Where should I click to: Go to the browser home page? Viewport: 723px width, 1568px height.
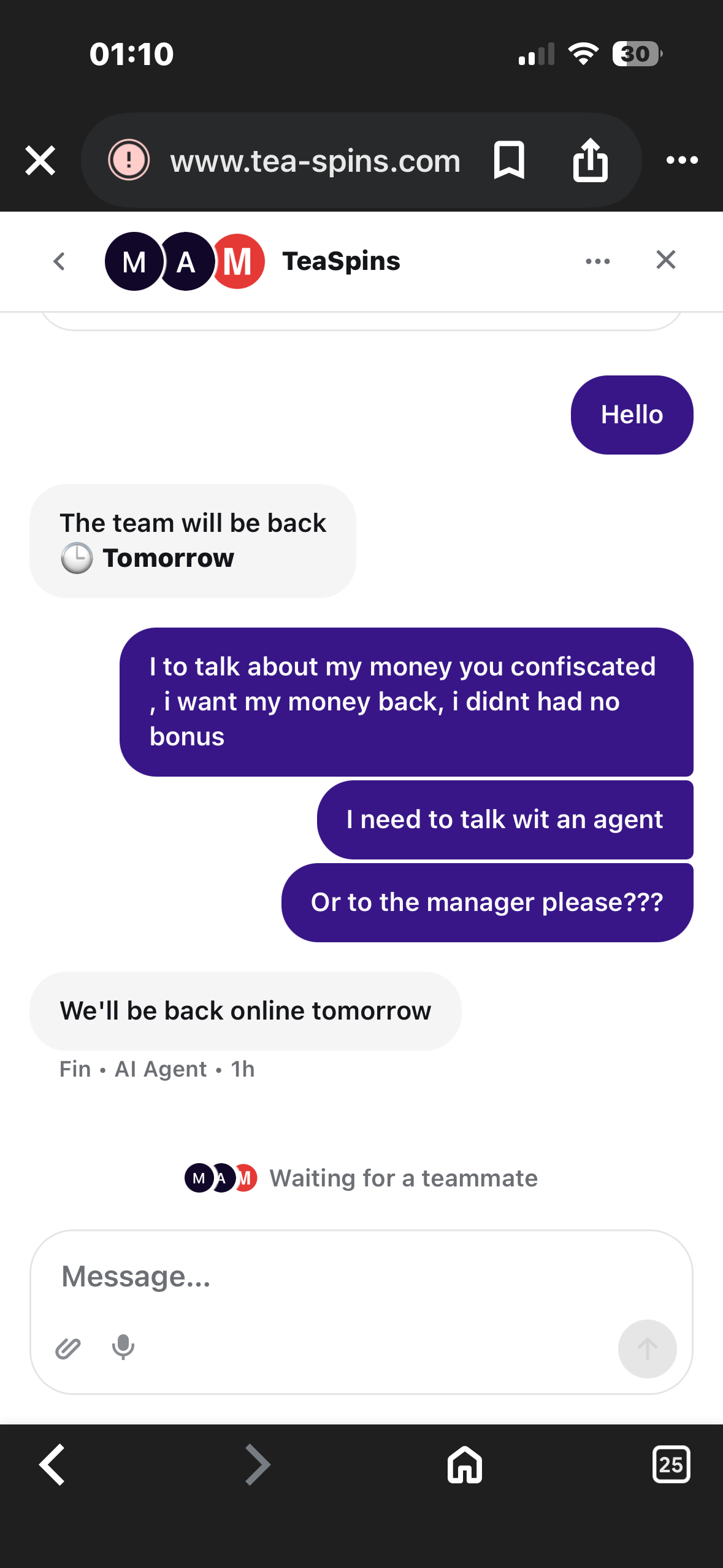coord(464,1465)
